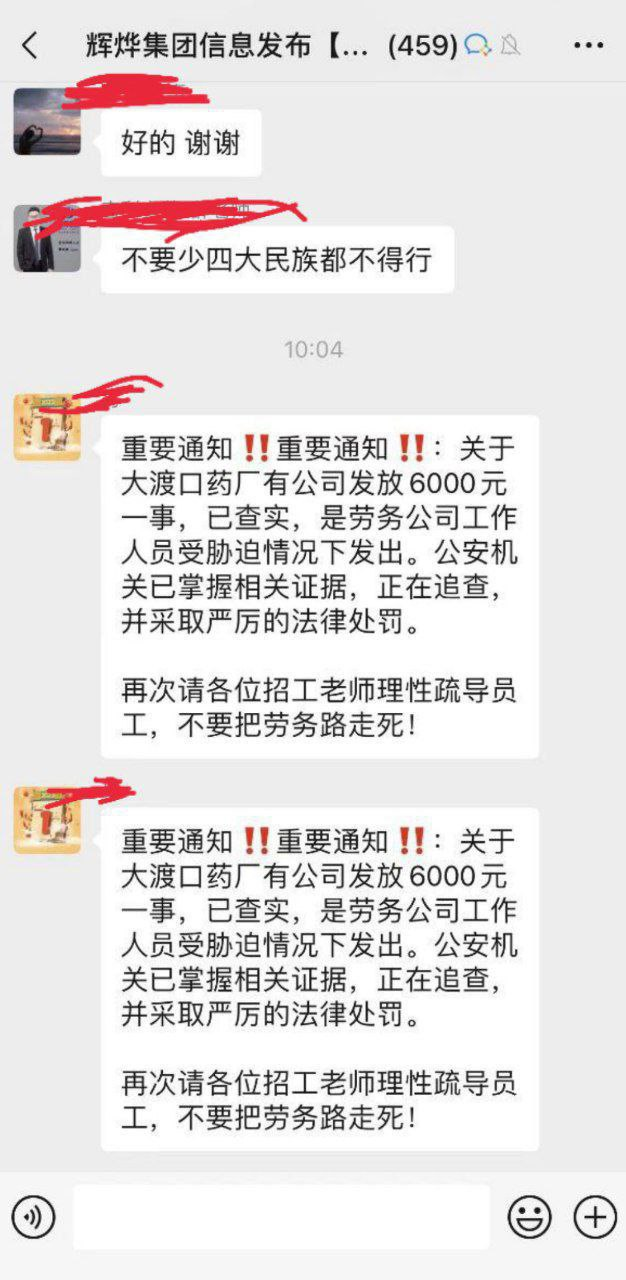Tap the voice input icon
The height and width of the screenshot is (1280, 626).
tap(33, 1217)
